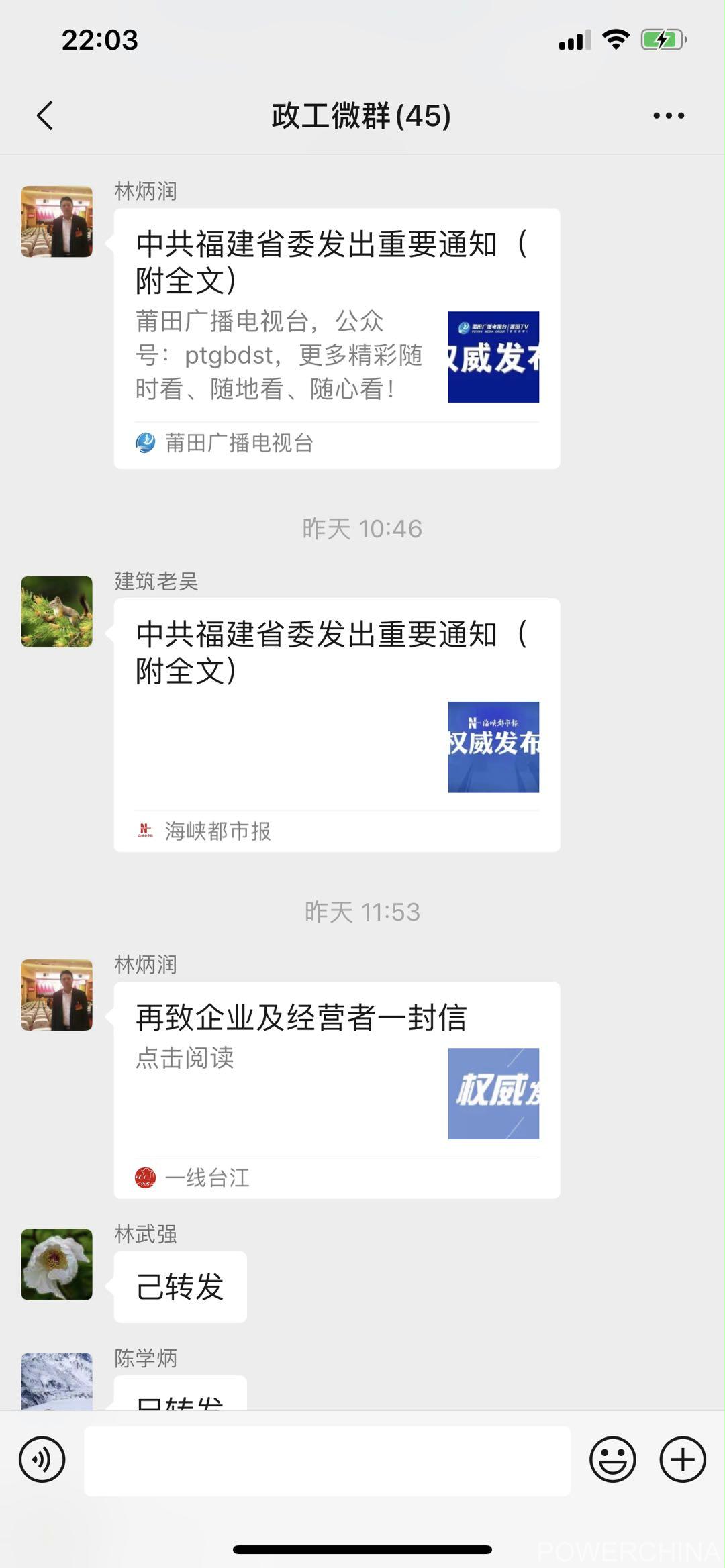Open 建筑老吴's 海峡都市报 article card
Screen dimensions: 725x1568
coord(336,725)
